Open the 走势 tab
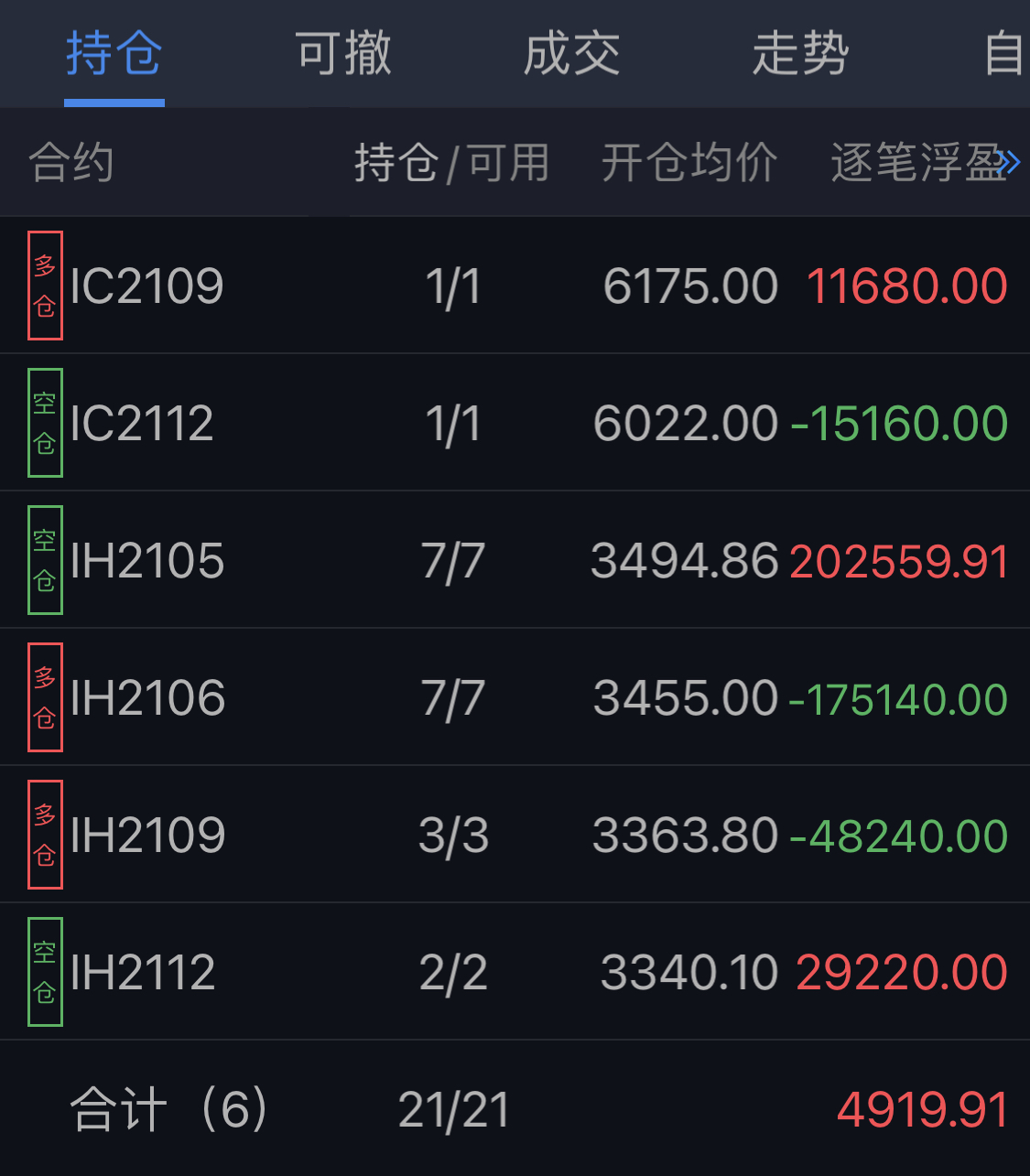 (x=800, y=53)
